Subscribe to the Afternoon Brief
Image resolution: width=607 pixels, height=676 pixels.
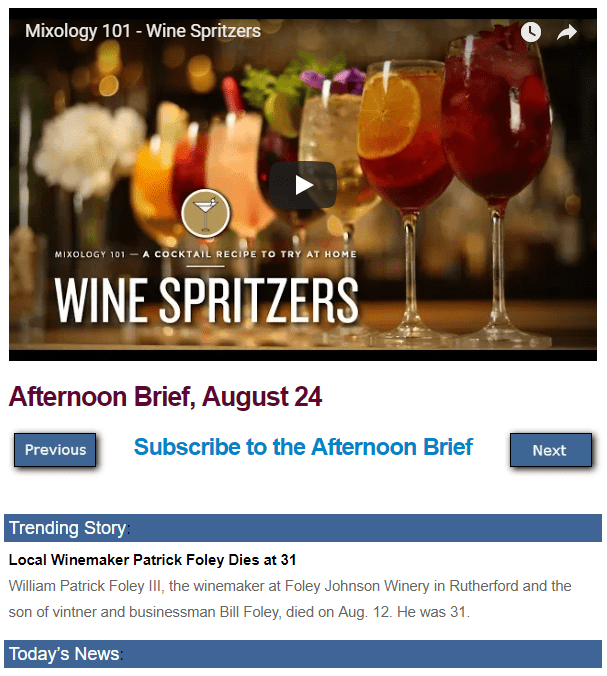coord(303,447)
